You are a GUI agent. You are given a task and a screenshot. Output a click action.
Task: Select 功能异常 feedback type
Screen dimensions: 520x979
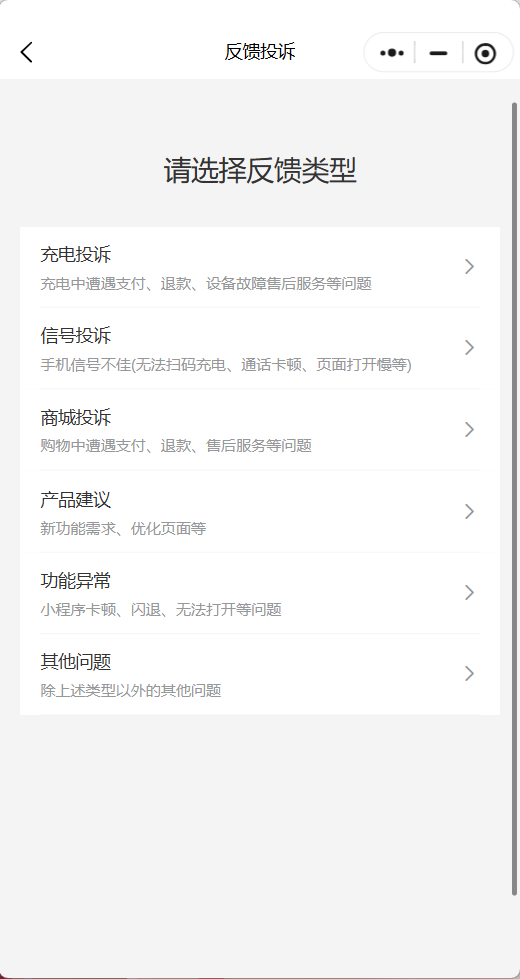coord(260,593)
